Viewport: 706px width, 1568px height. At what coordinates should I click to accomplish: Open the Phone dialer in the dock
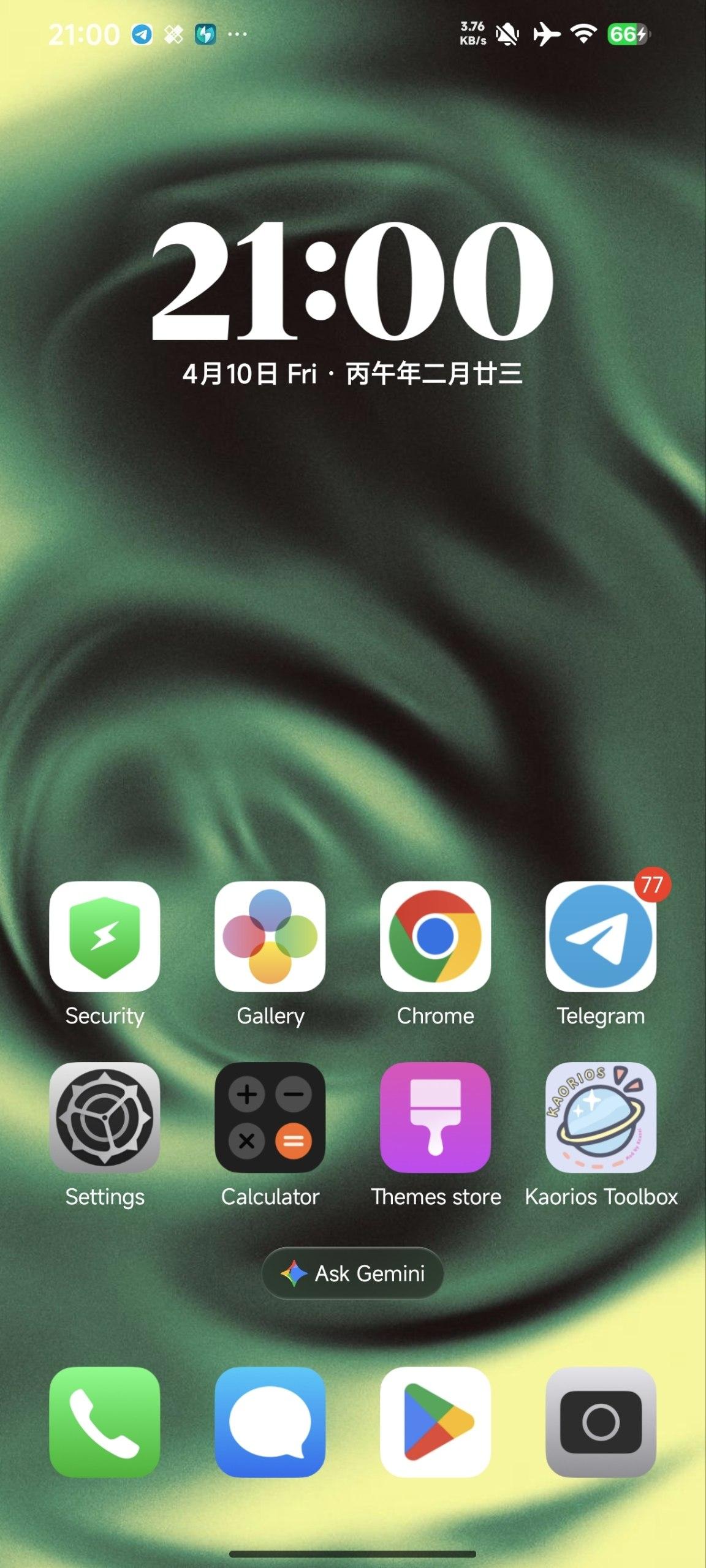105,1422
